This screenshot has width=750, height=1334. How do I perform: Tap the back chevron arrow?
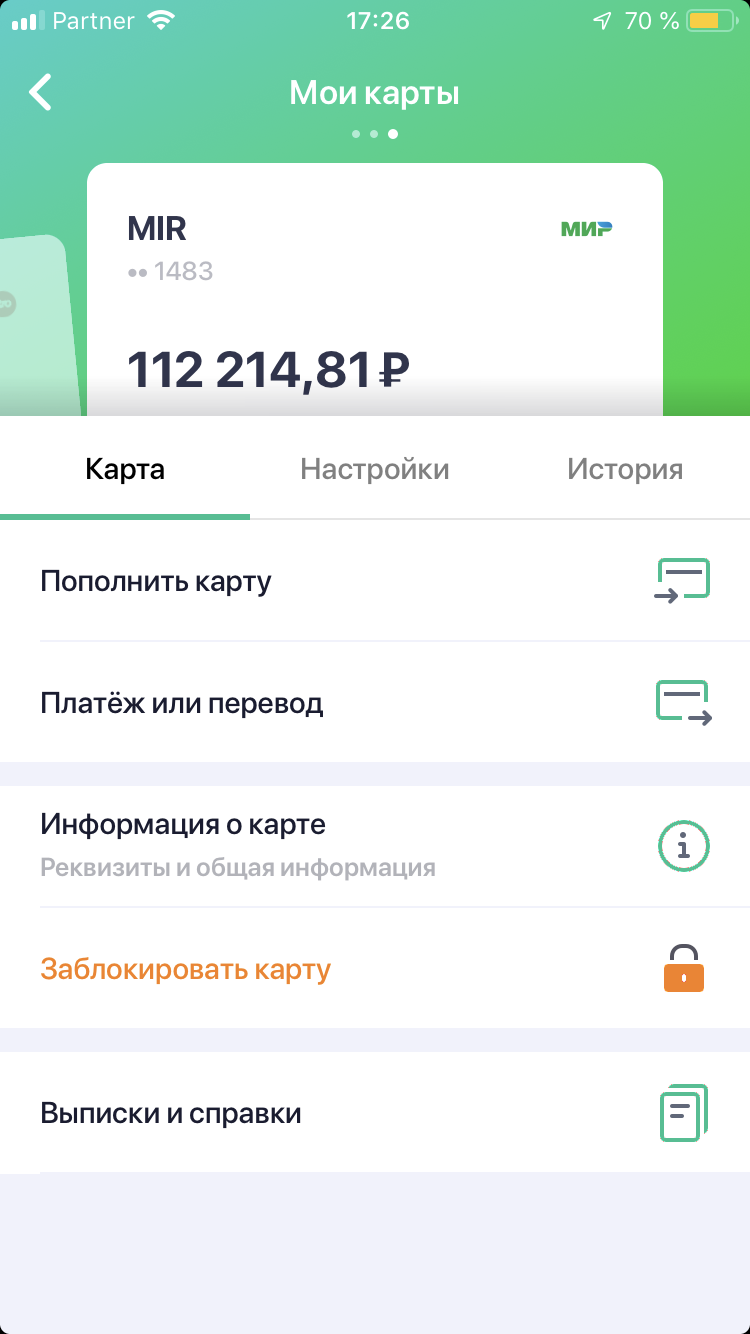[x=40, y=92]
